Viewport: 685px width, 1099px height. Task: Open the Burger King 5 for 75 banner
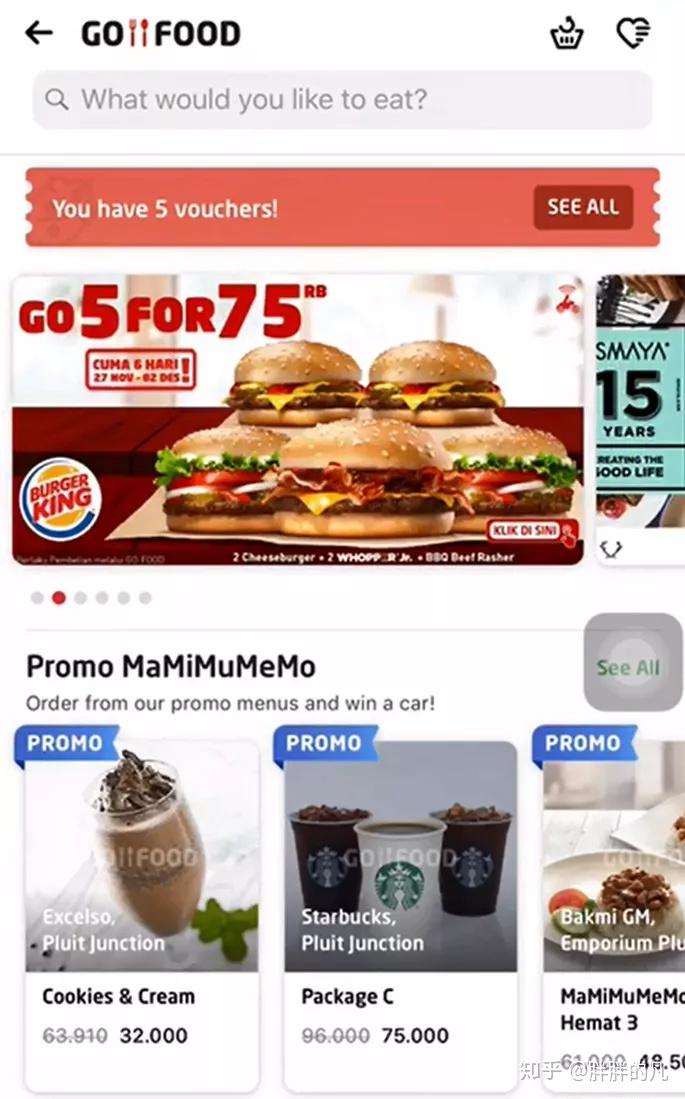297,420
